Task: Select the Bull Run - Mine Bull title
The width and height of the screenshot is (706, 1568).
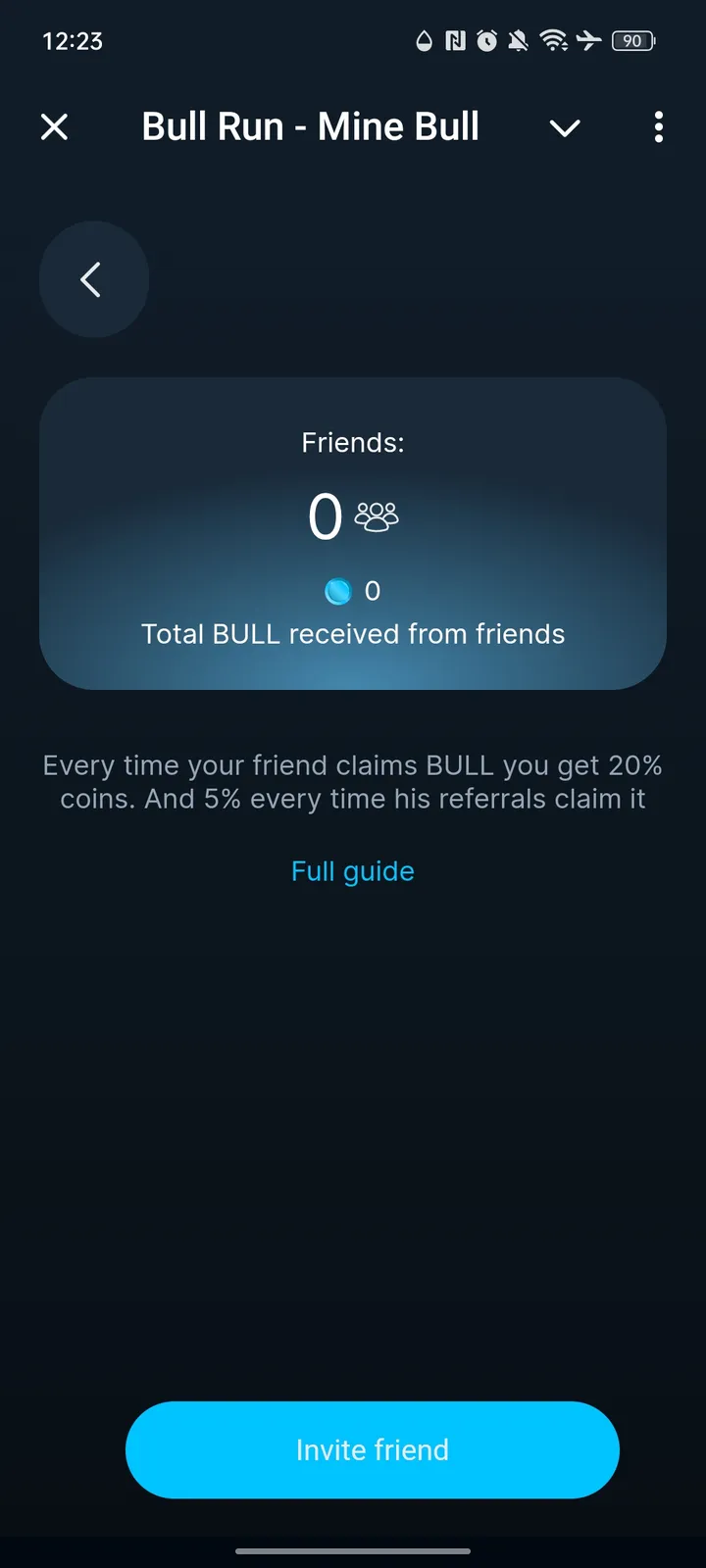Action: pos(311,125)
